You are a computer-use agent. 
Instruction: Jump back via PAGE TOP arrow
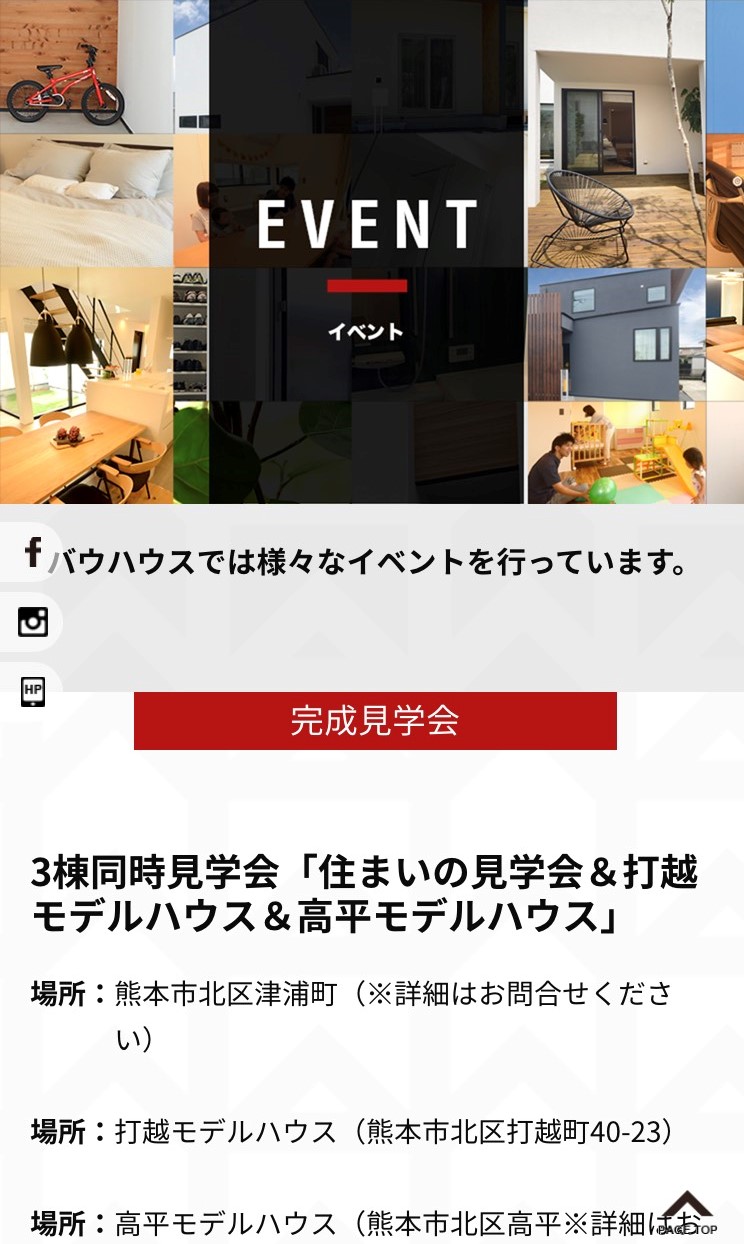[x=687, y=1214]
